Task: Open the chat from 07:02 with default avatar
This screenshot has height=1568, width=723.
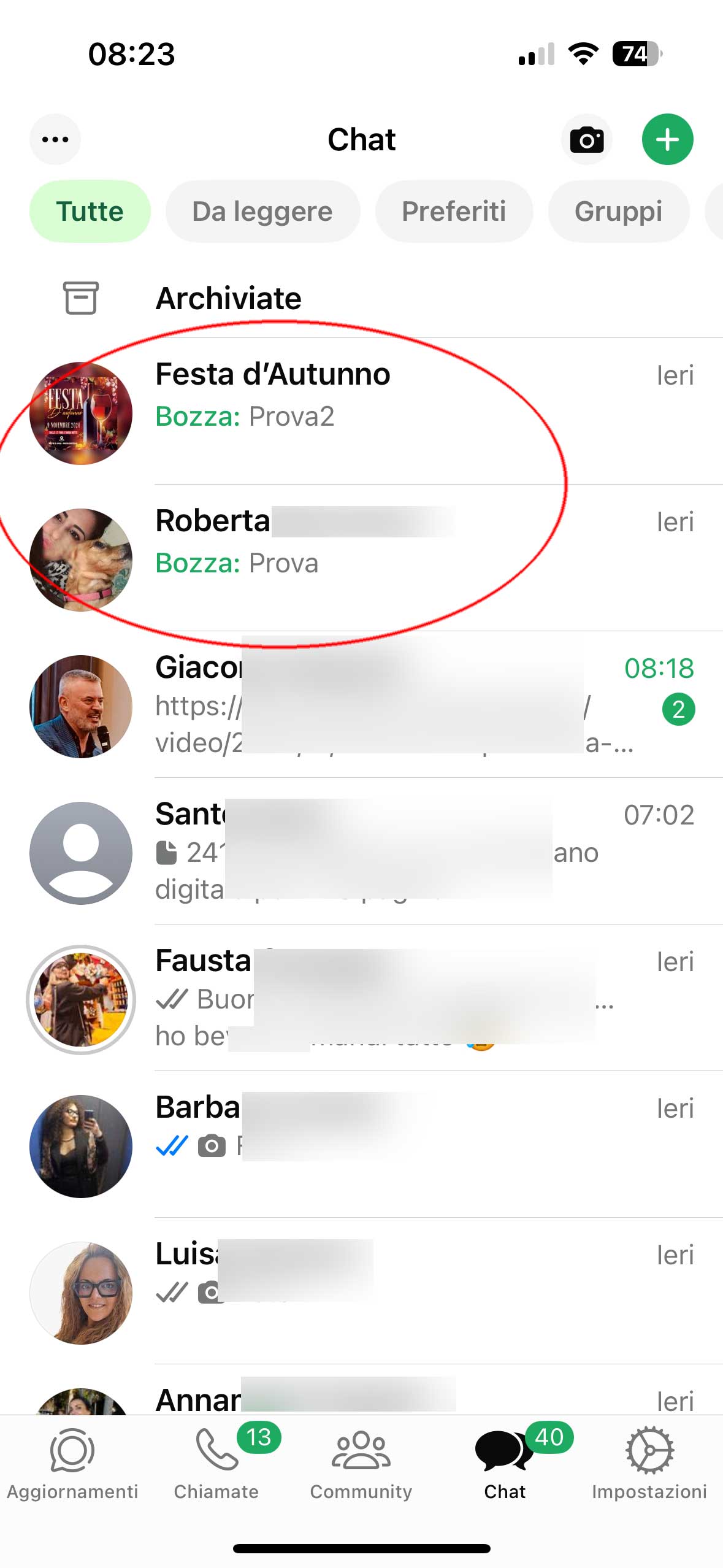Action: 399,853
